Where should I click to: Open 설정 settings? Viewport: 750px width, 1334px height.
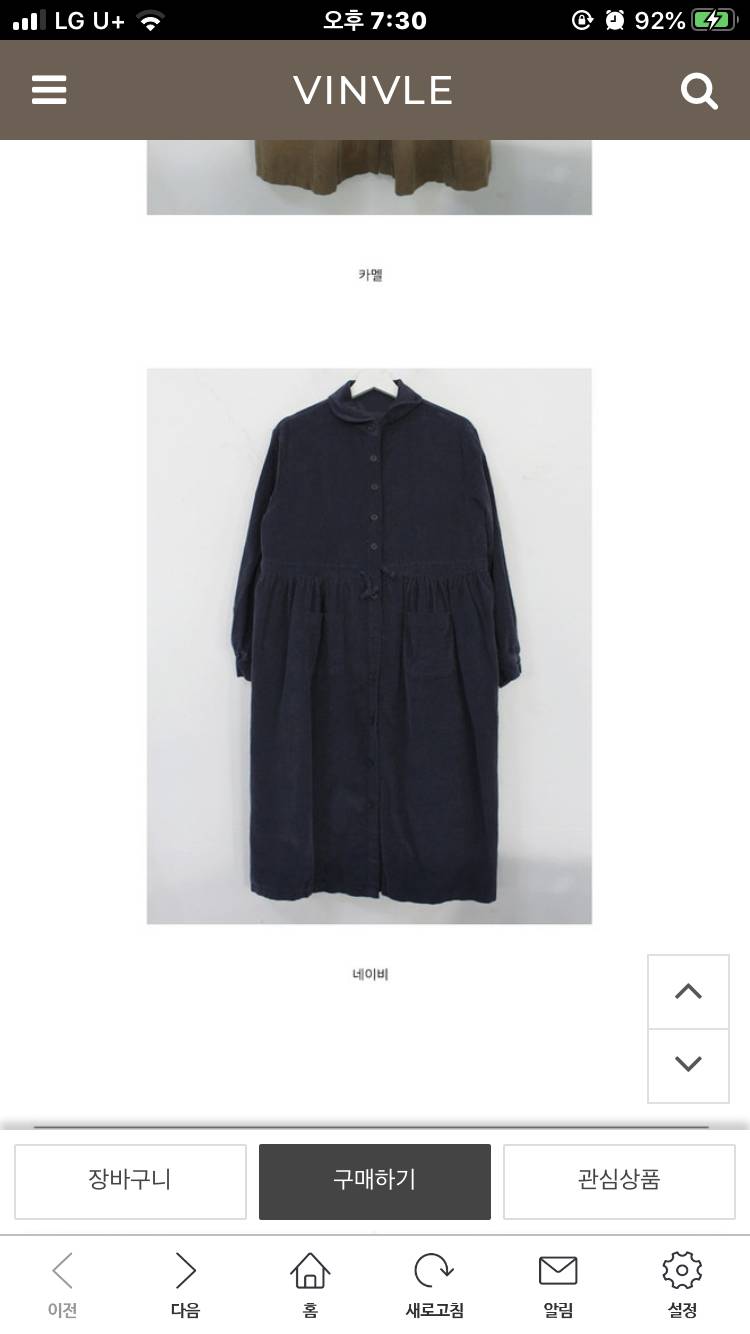click(682, 1284)
